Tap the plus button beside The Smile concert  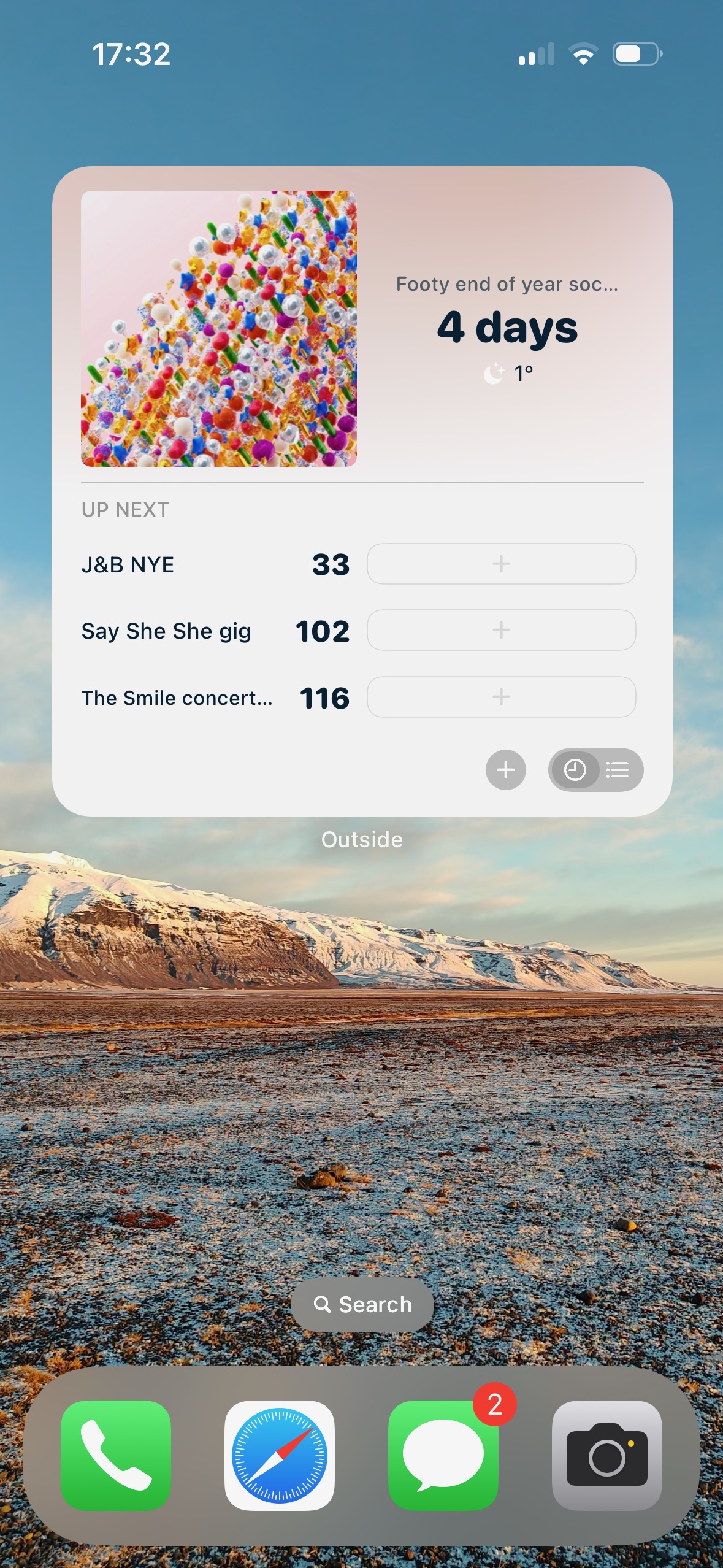tap(501, 697)
